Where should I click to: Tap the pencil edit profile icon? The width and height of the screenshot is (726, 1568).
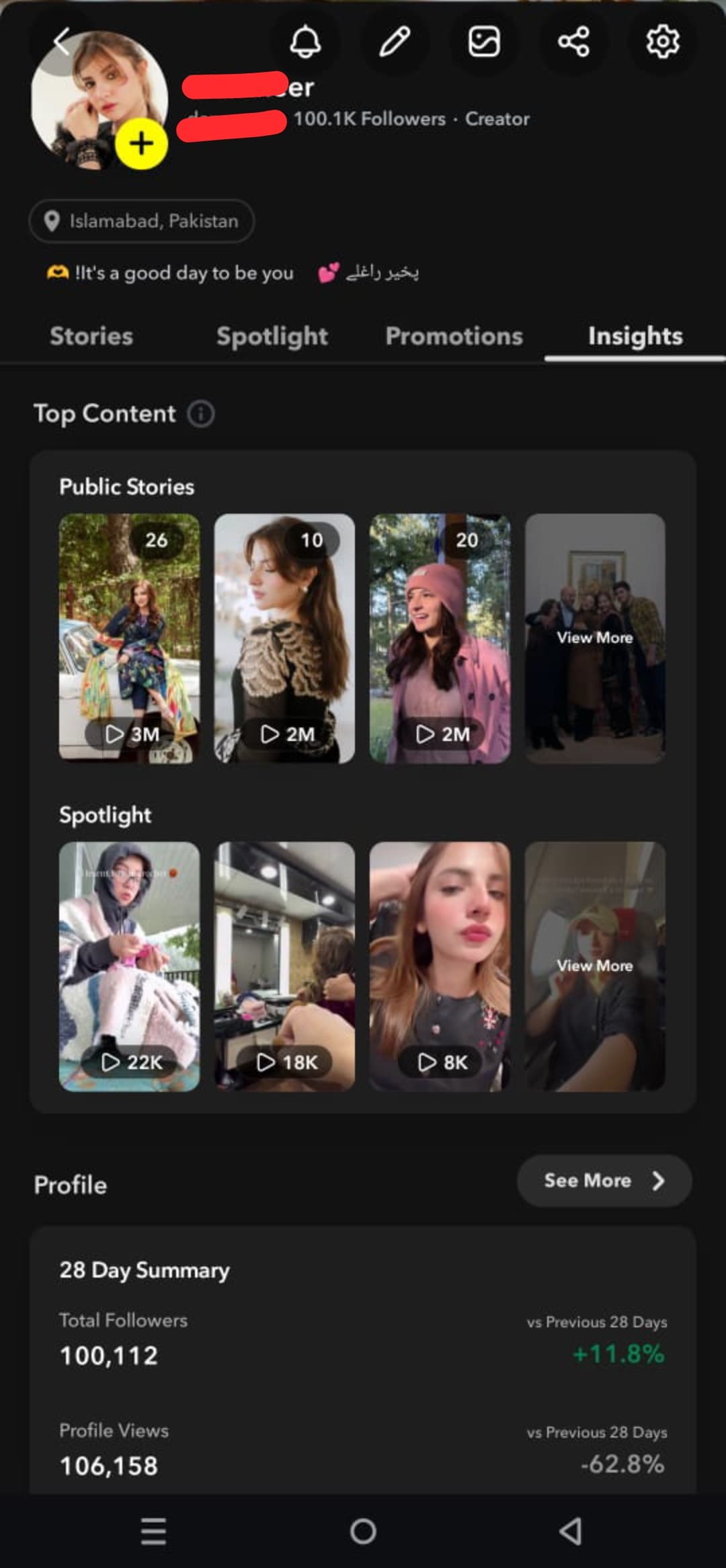395,42
